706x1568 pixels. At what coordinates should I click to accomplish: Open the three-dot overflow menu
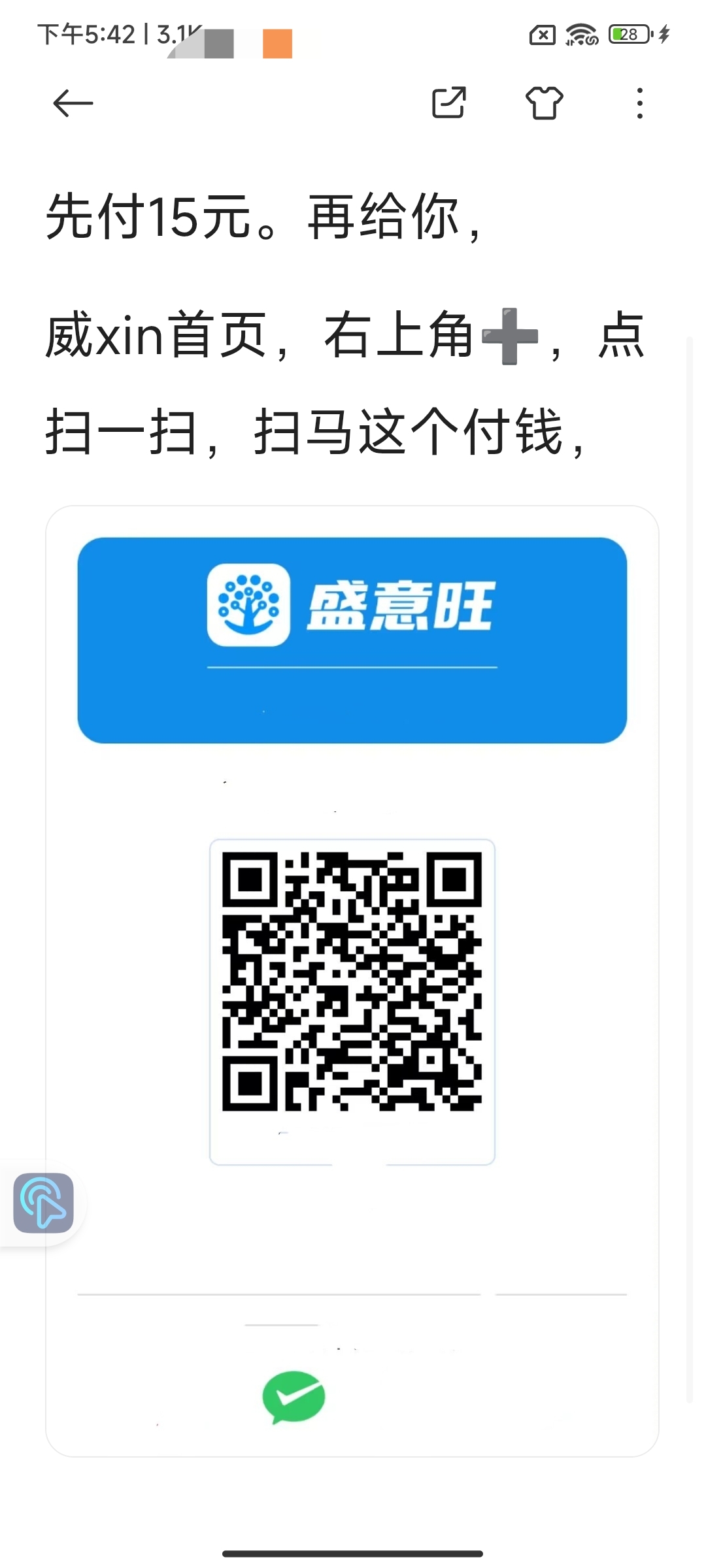tap(640, 103)
